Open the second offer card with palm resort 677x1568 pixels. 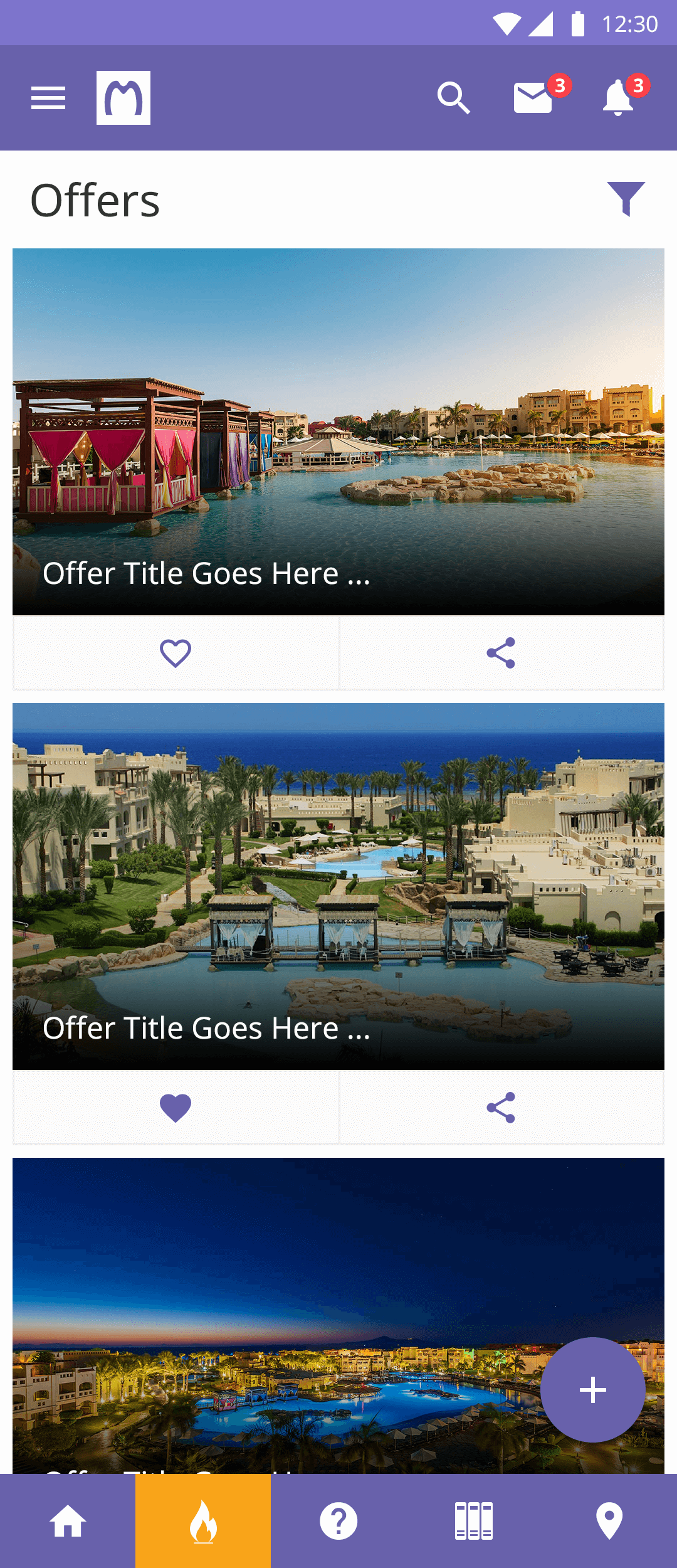(x=338, y=886)
